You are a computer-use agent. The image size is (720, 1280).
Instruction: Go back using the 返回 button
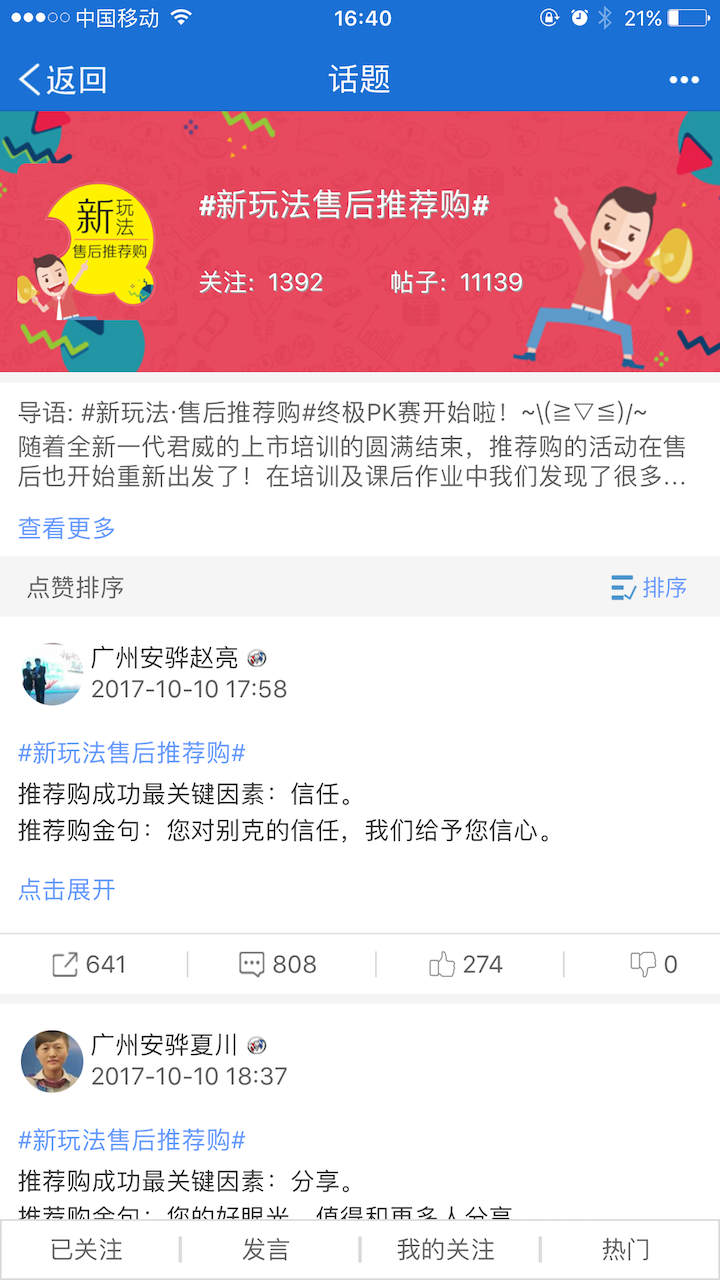[x=62, y=80]
